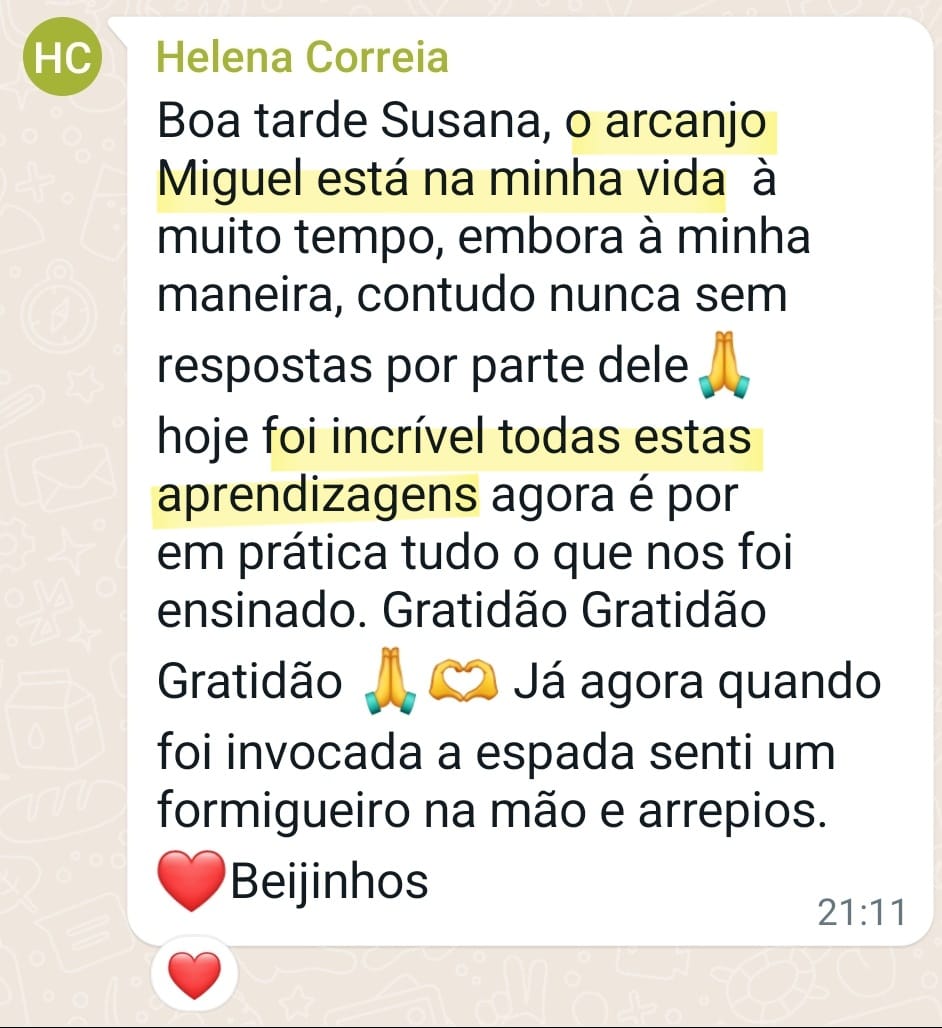Open the heart reaction under the message
Image resolution: width=942 pixels, height=1028 pixels.
click(x=194, y=974)
